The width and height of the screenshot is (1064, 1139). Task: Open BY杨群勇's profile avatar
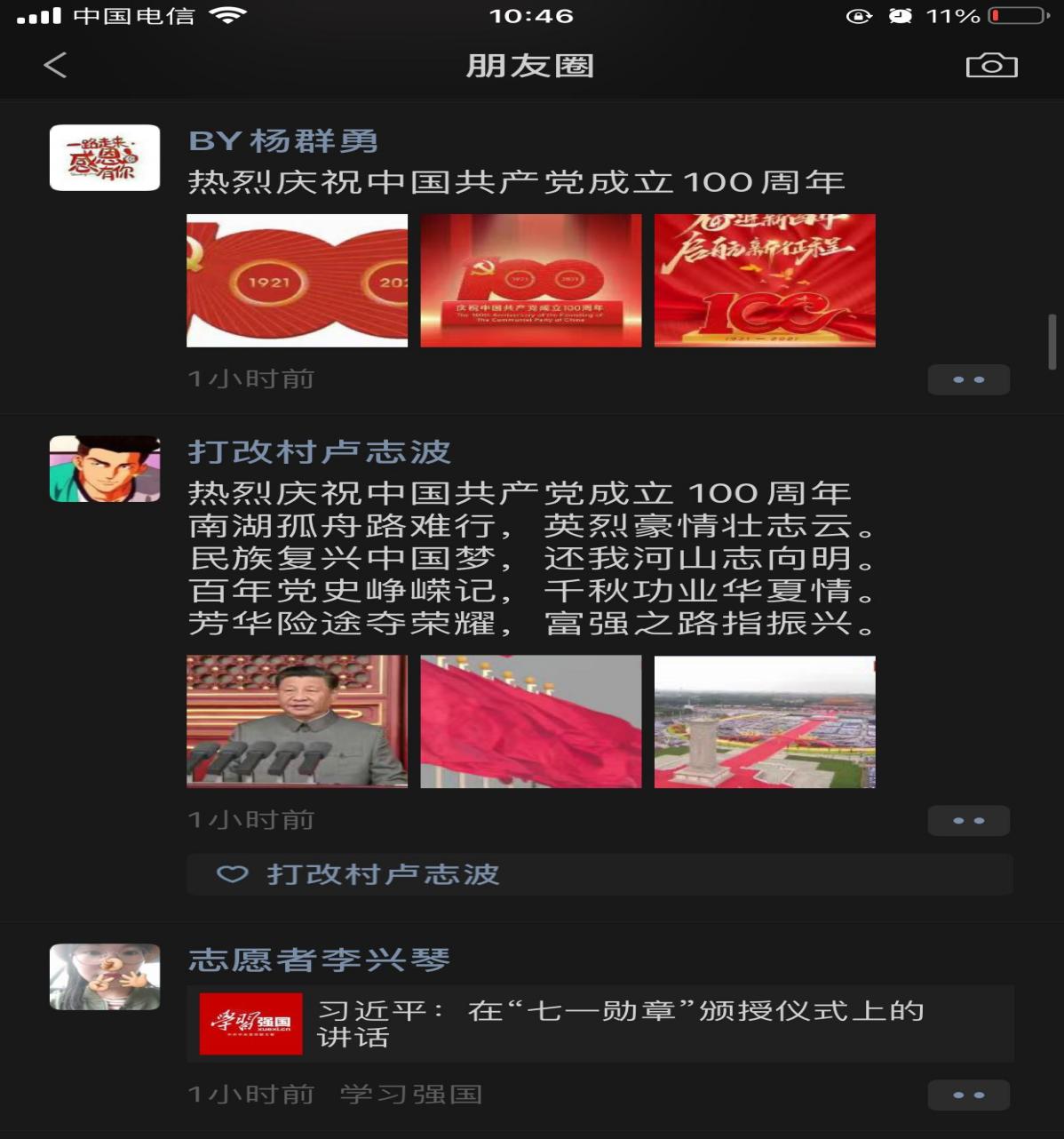coord(105,158)
